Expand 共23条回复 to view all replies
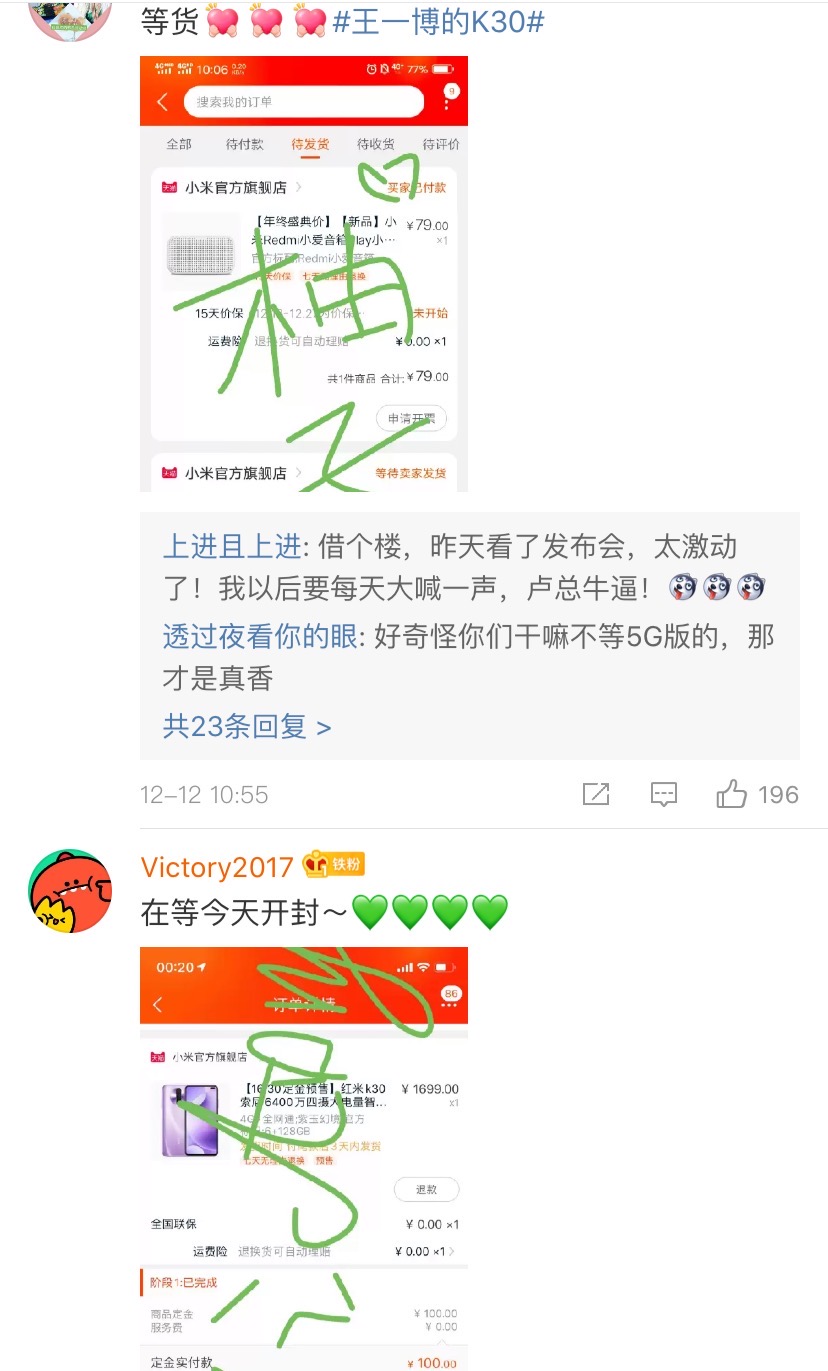This screenshot has height=1371, width=828. pyautogui.click(x=246, y=726)
